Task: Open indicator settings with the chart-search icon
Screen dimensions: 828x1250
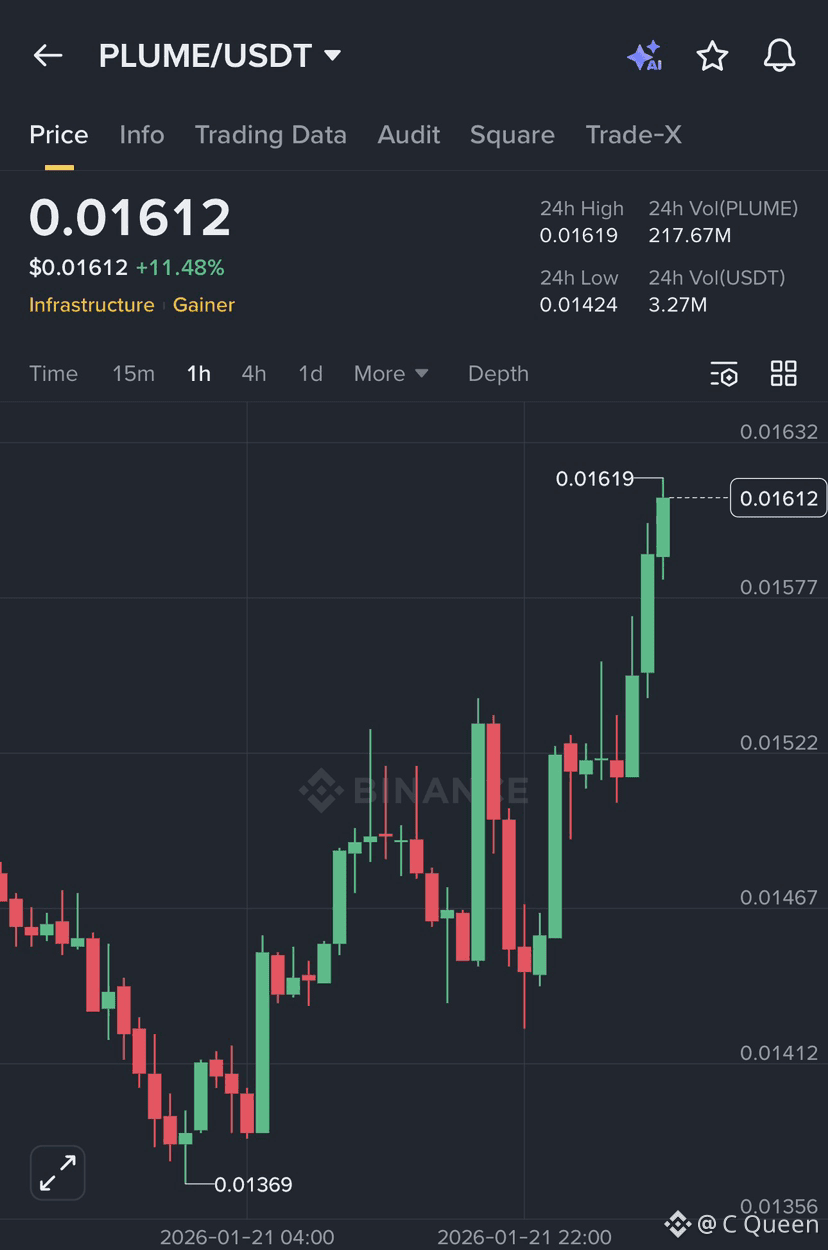Action: tap(724, 374)
